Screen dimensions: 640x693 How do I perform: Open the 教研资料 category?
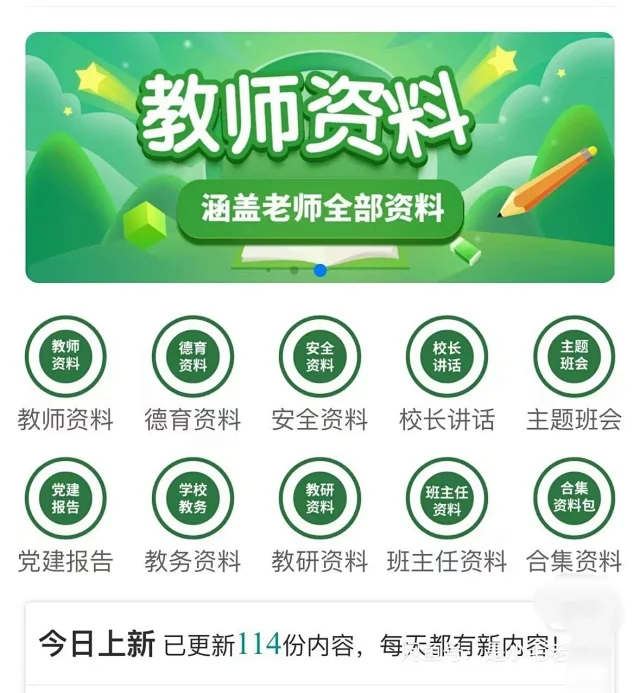[x=320, y=498]
